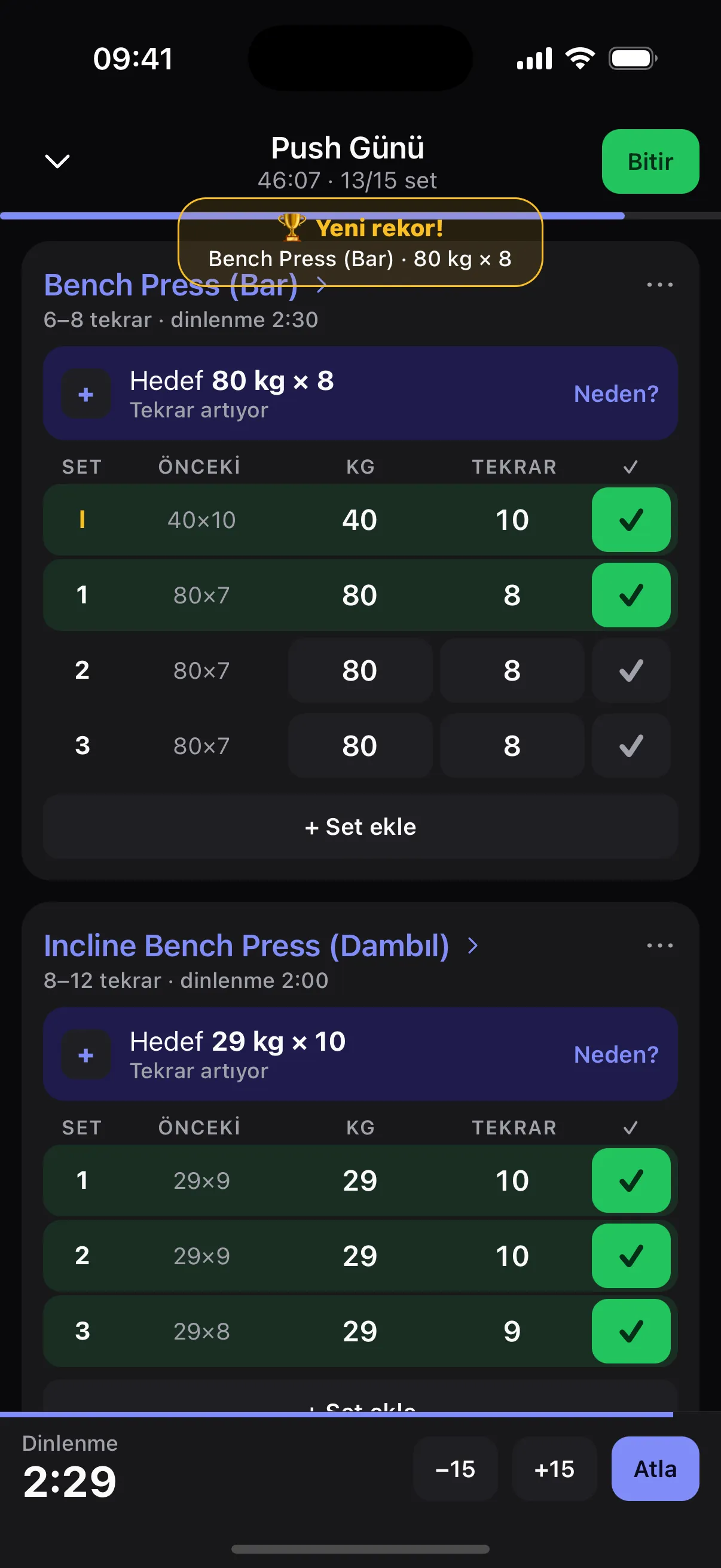Add a set to Bench Press (Bar)

tap(360, 826)
